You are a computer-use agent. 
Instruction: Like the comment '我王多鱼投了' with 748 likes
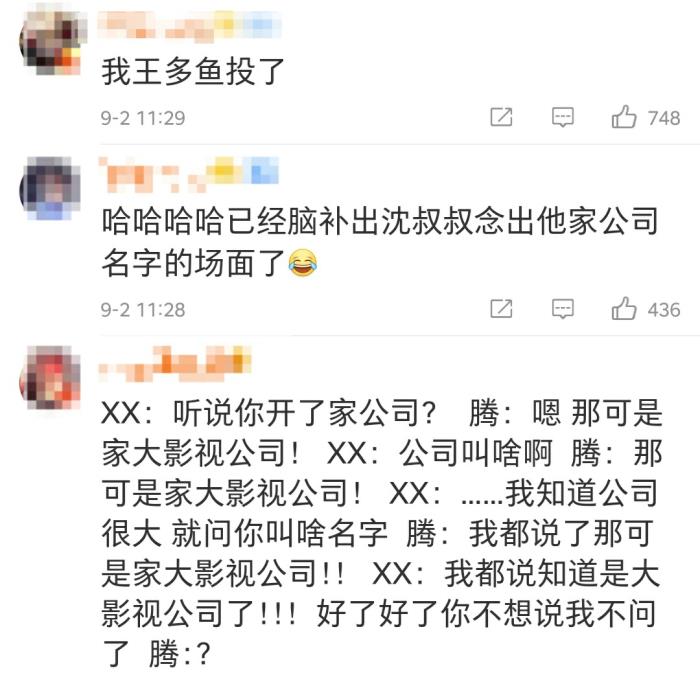click(x=625, y=118)
